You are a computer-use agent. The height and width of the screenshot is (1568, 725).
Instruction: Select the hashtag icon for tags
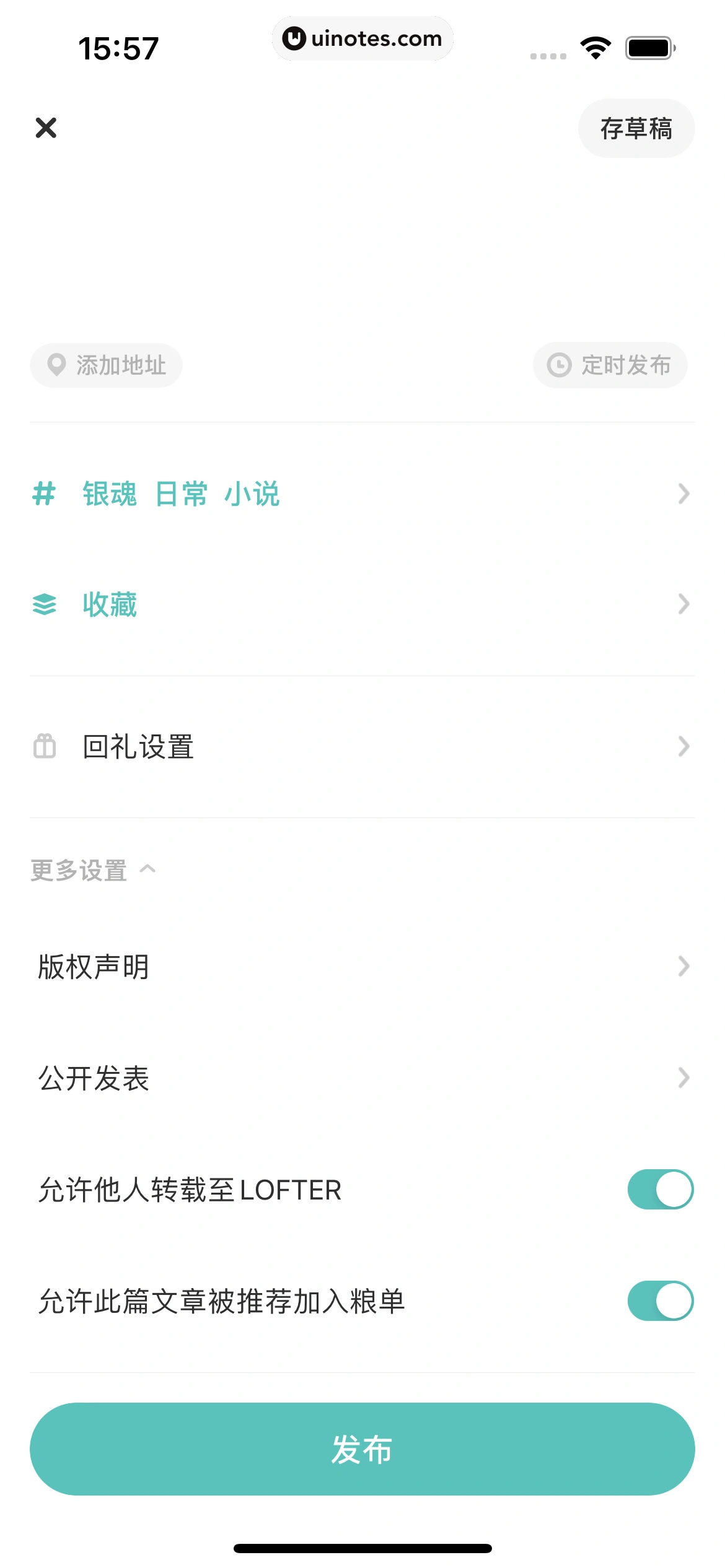(x=43, y=494)
